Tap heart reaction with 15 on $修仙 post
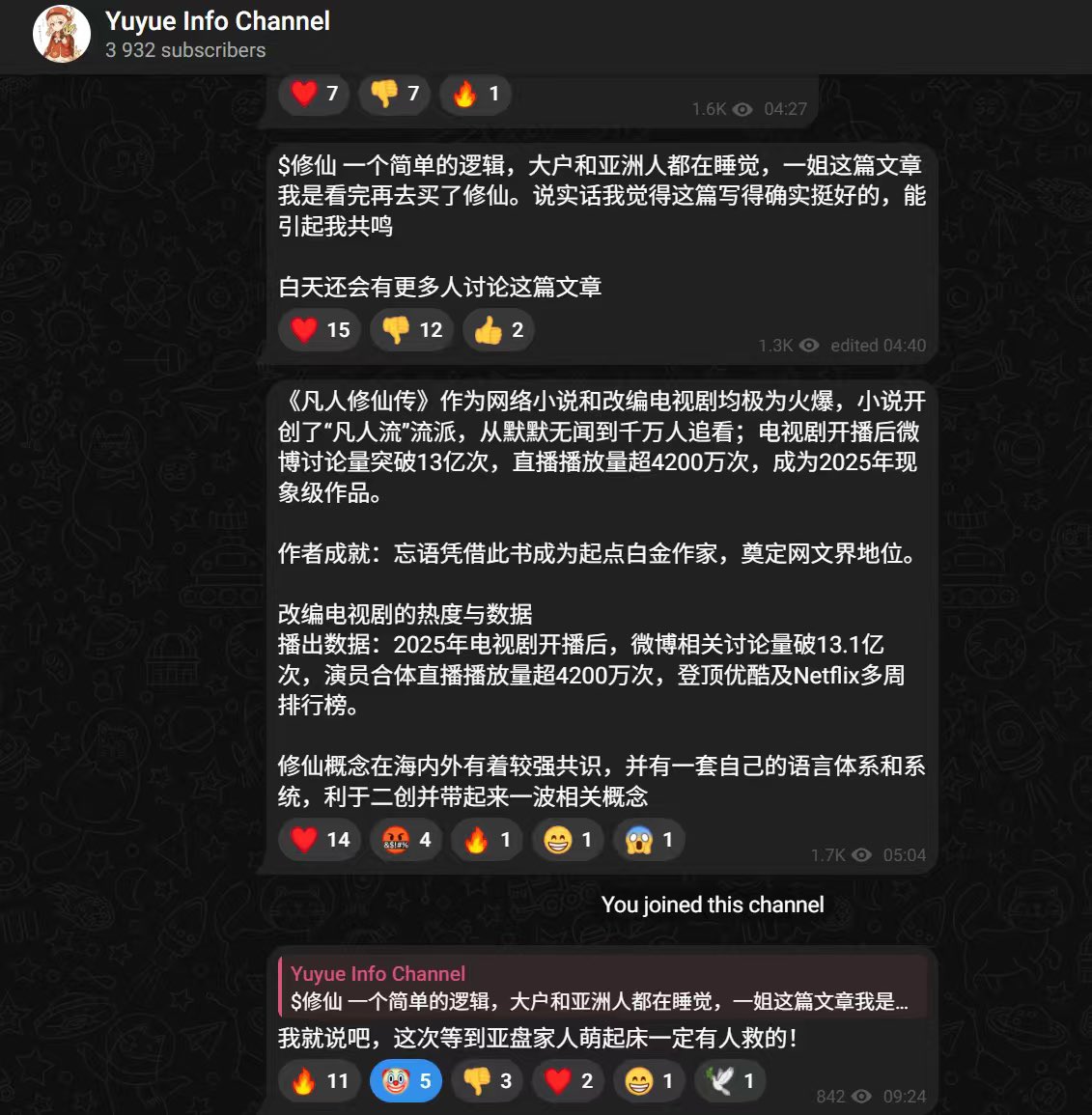 coord(320,330)
